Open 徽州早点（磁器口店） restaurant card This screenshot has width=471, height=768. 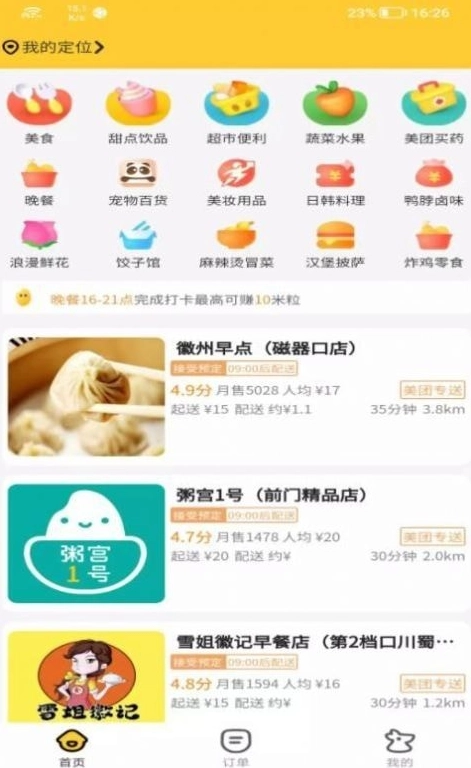tap(236, 397)
